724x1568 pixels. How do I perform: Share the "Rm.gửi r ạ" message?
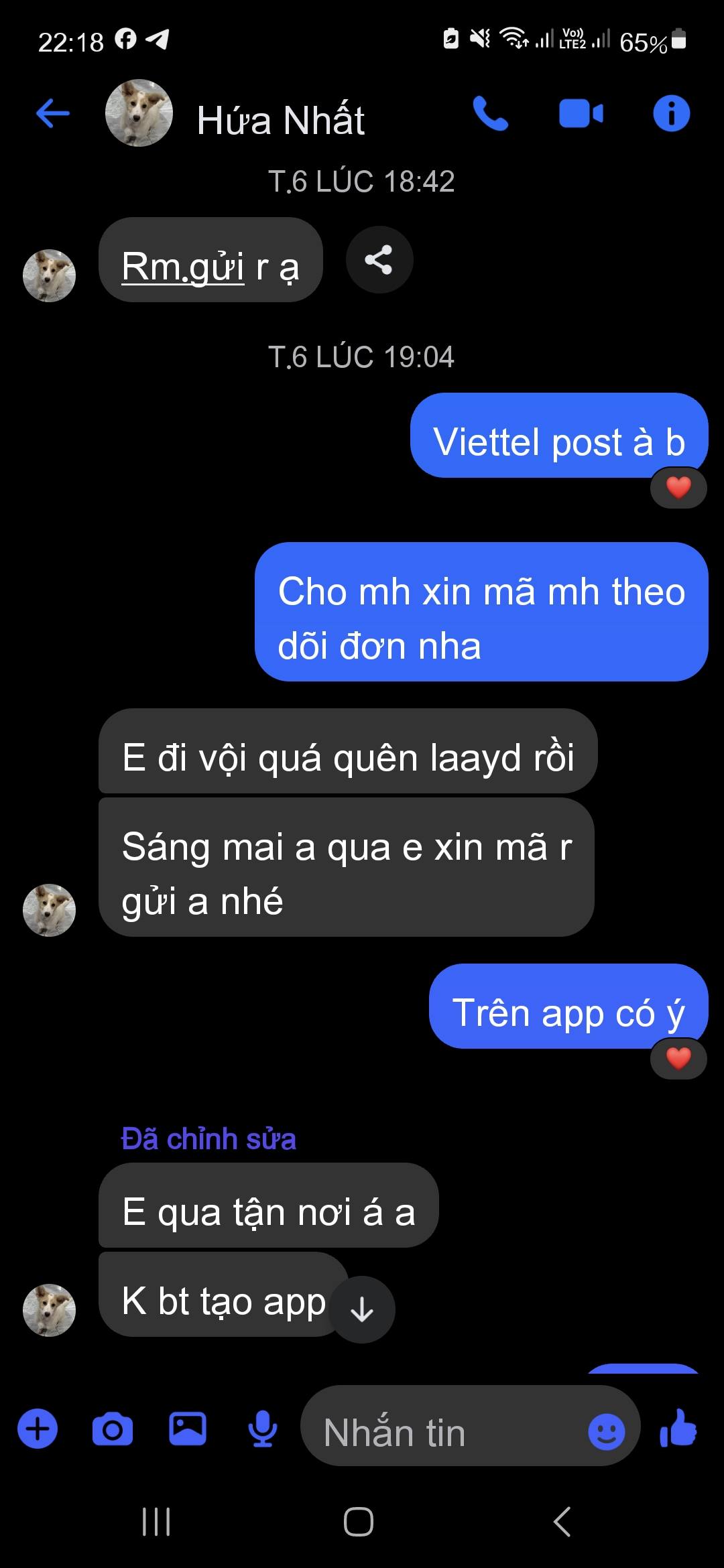pos(379,260)
